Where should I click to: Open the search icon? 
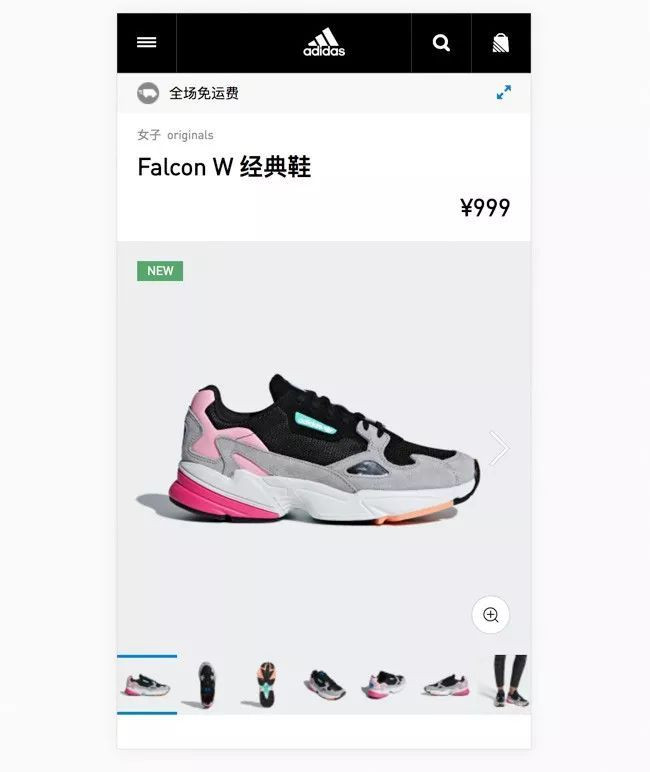click(x=441, y=43)
